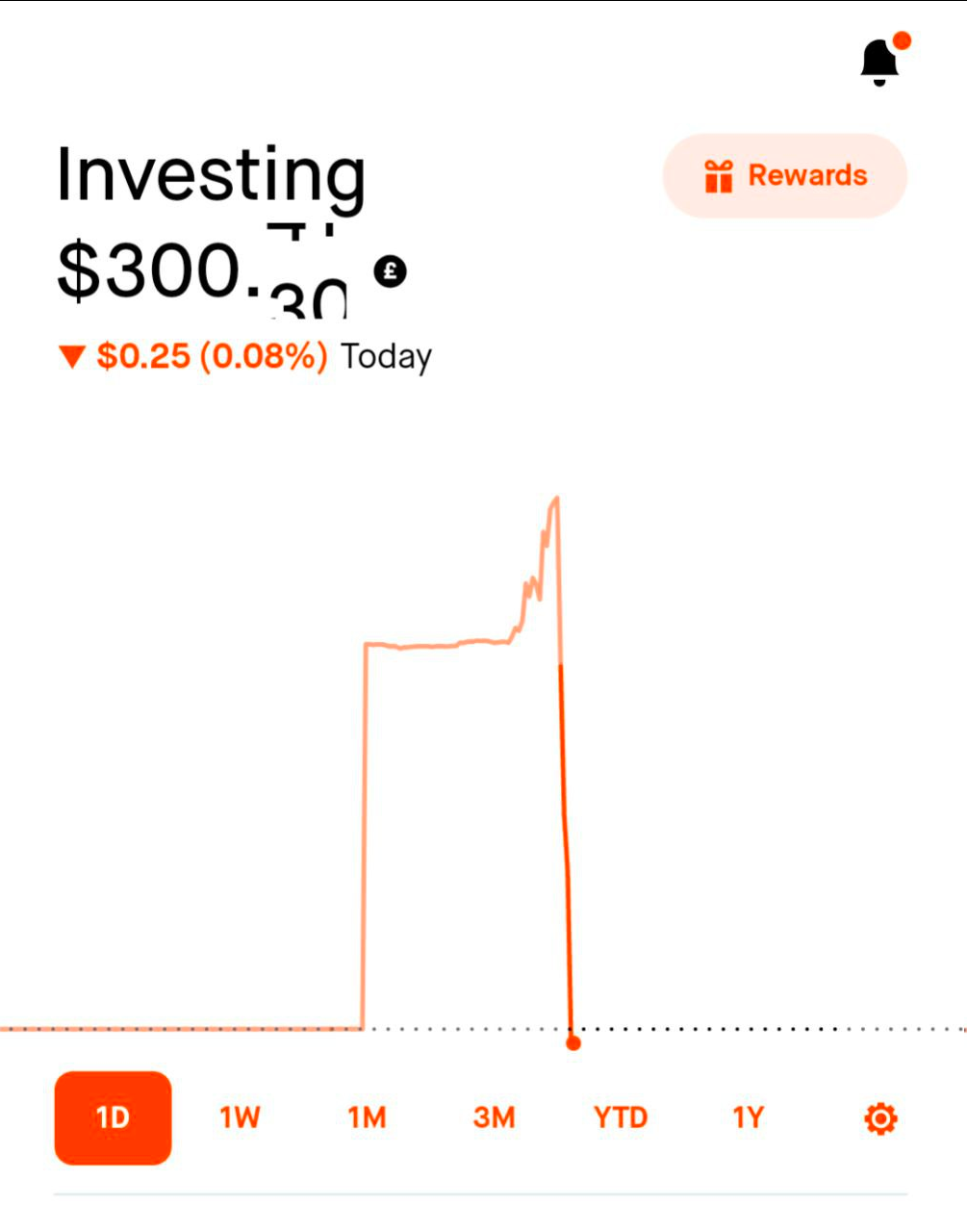Switch chart to 1W range

240,1117
